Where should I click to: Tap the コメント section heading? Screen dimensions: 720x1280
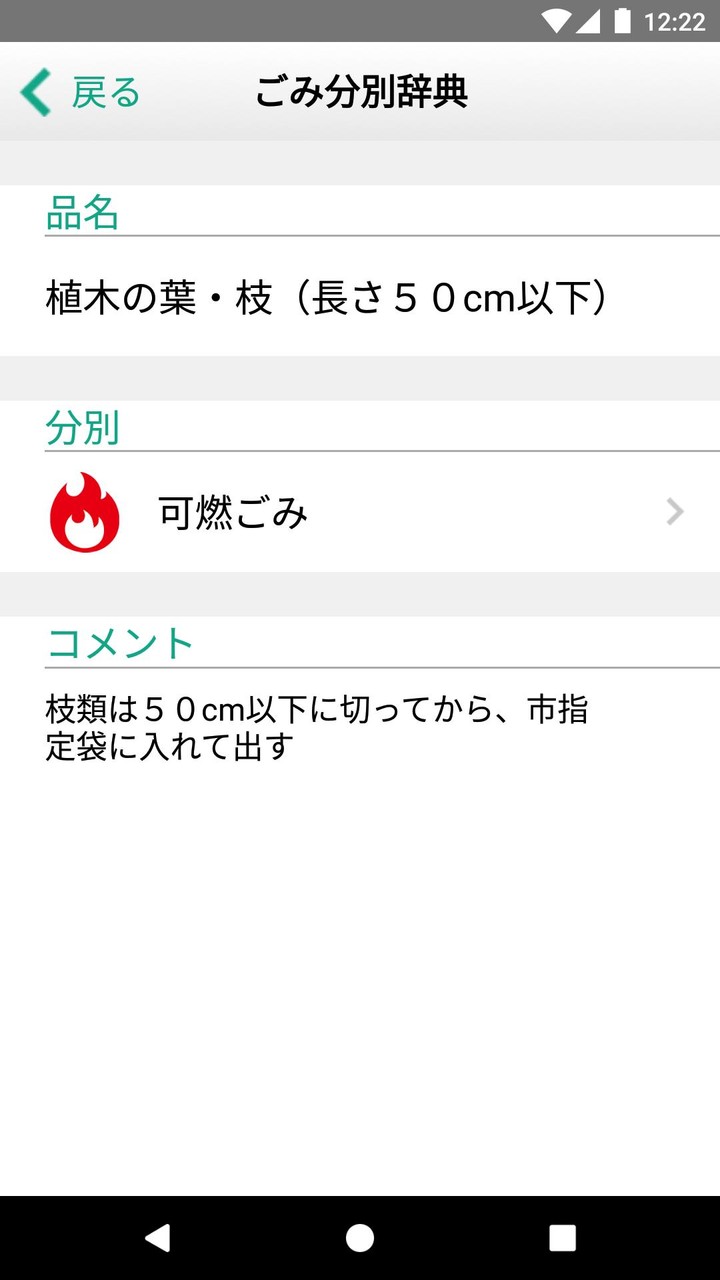(x=119, y=641)
